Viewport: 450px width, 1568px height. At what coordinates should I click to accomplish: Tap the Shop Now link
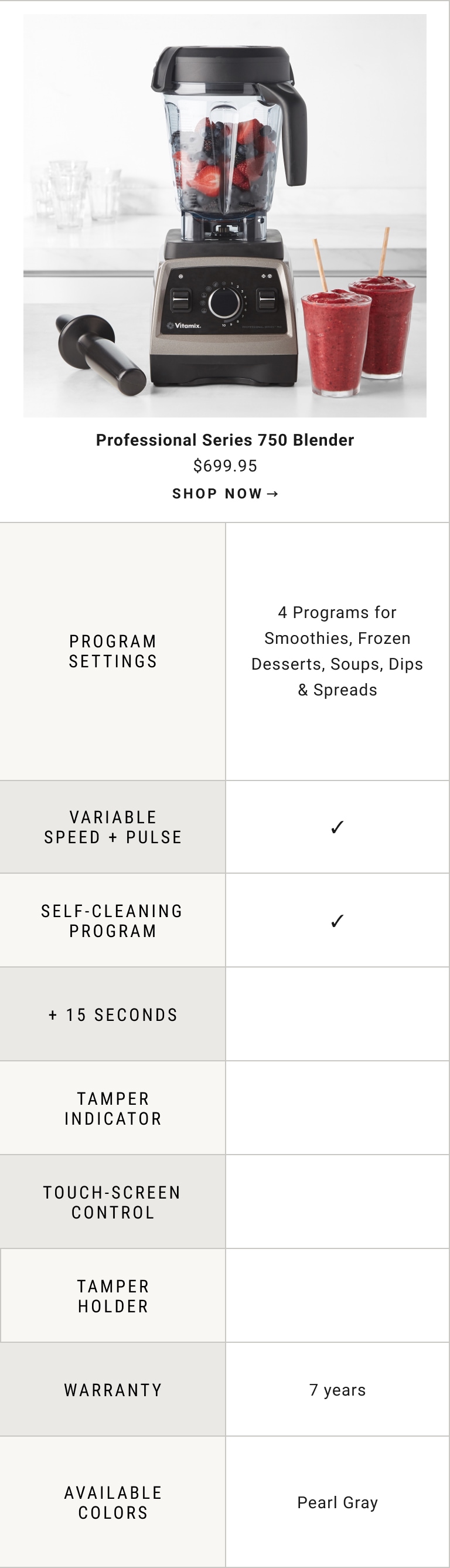[x=225, y=494]
